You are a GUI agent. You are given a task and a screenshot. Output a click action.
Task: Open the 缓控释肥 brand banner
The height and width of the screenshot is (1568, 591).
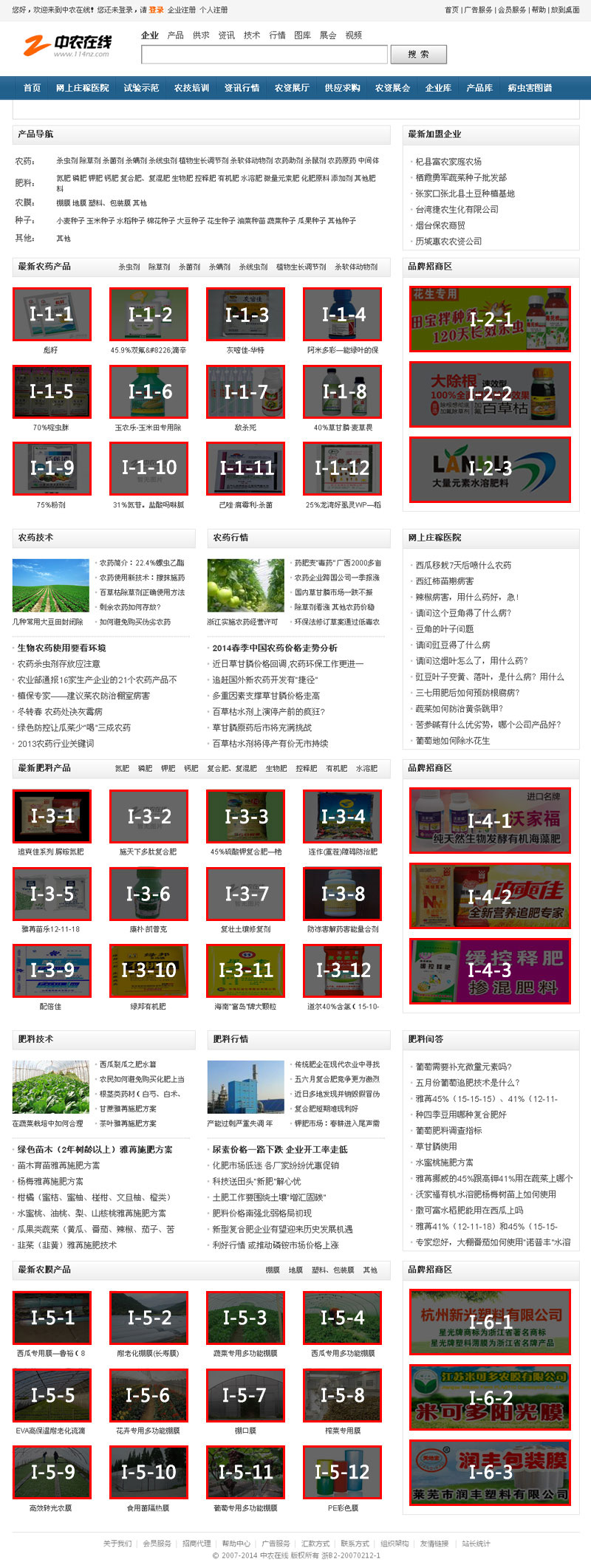[490, 970]
